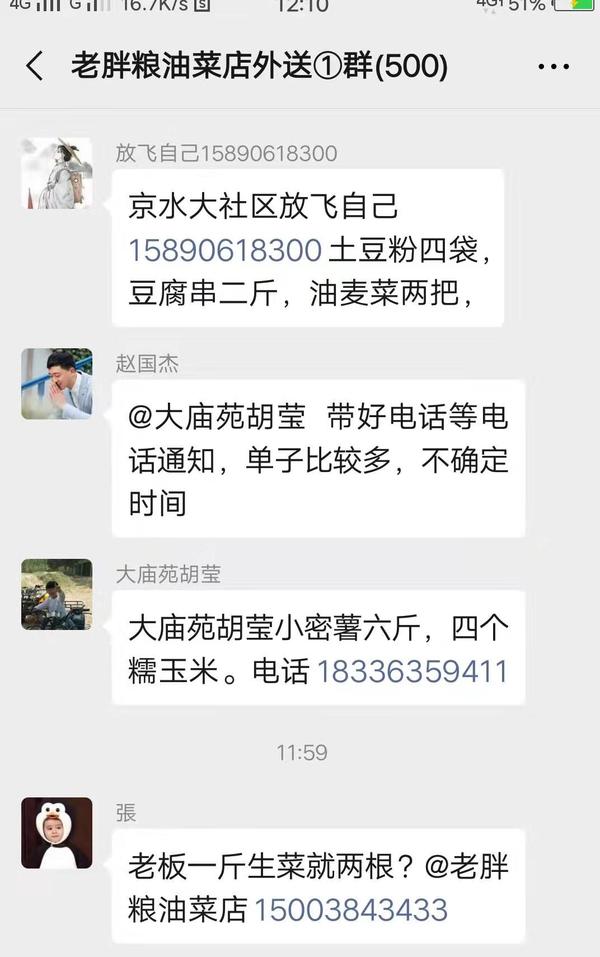
Task: Tap phone number 15890618300 in message
Action: (x=225, y=250)
